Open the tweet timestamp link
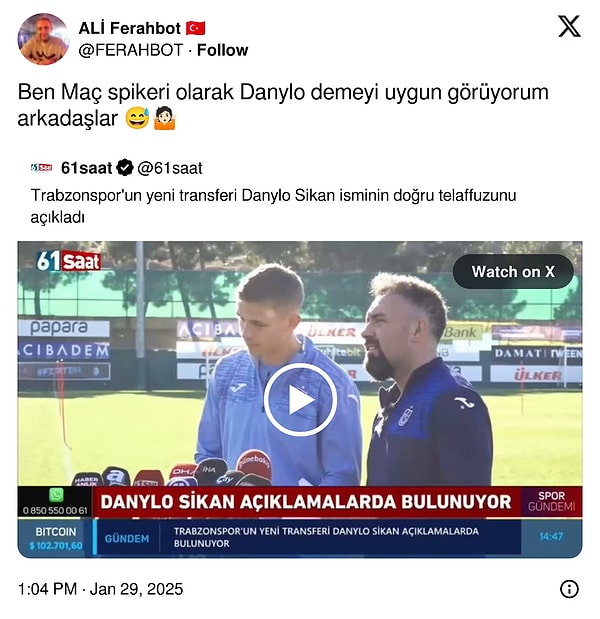This screenshot has height=619, width=600. point(100,589)
